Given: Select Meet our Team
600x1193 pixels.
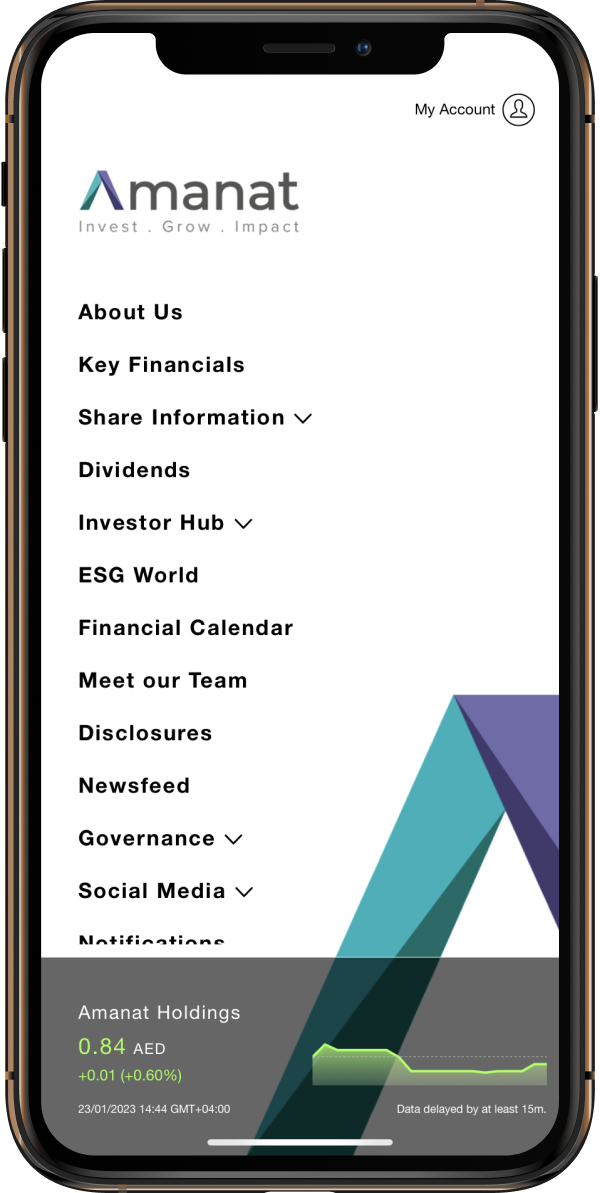Looking at the screenshot, I should [x=162, y=681].
